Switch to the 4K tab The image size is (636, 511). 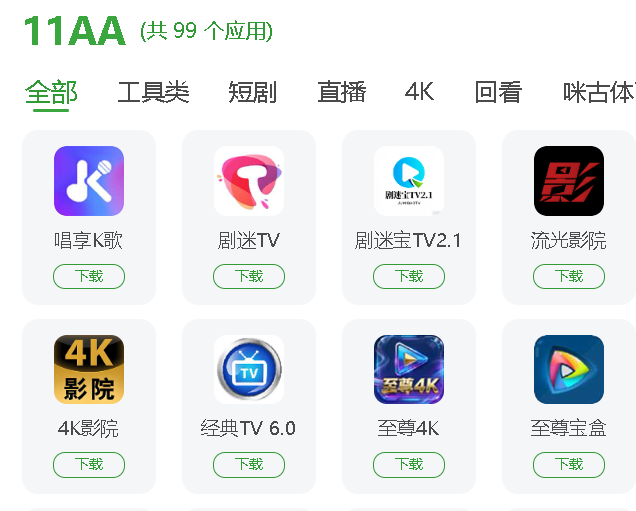click(419, 92)
